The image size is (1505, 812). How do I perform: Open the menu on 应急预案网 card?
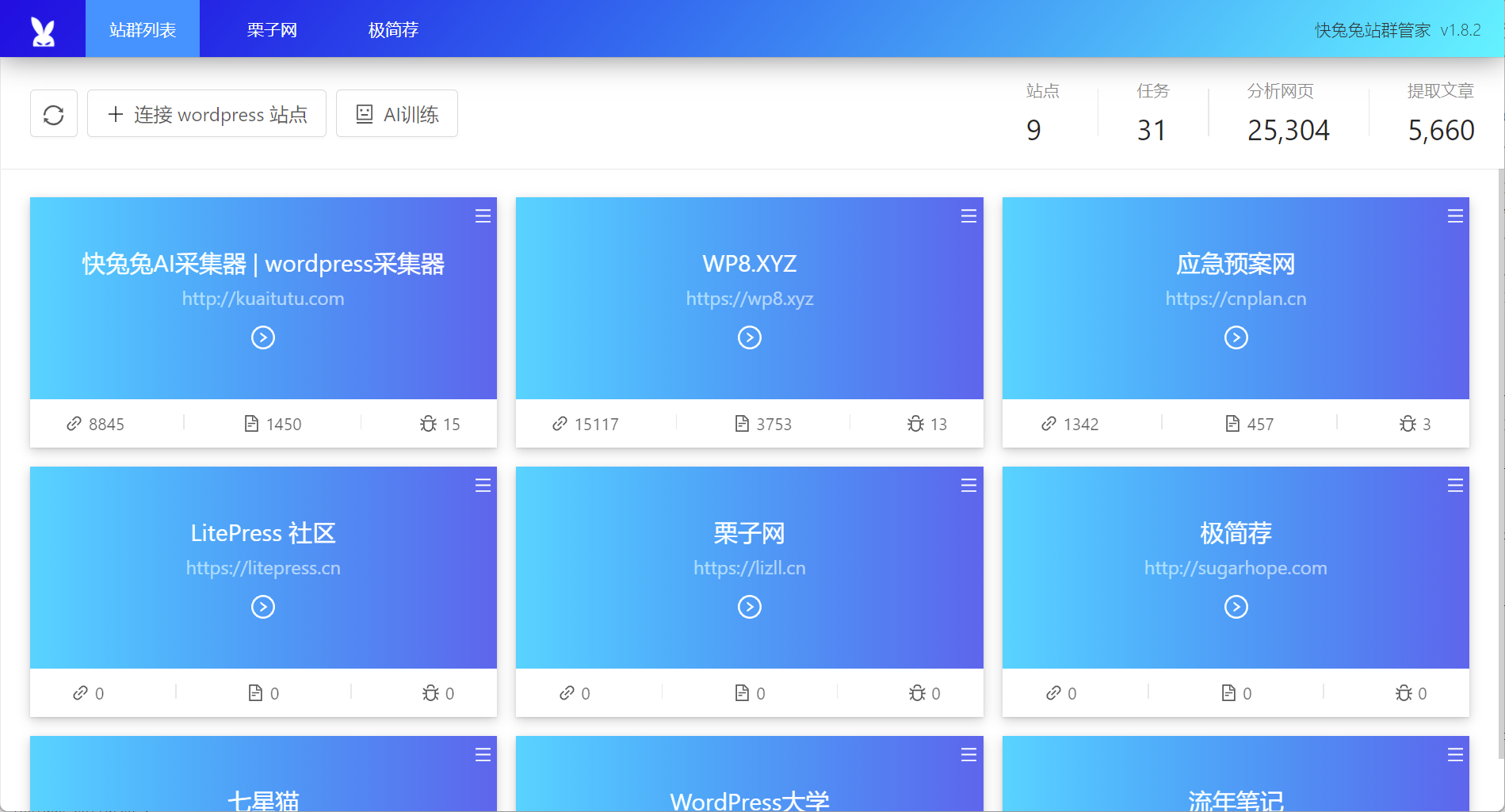pos(1455,216)
